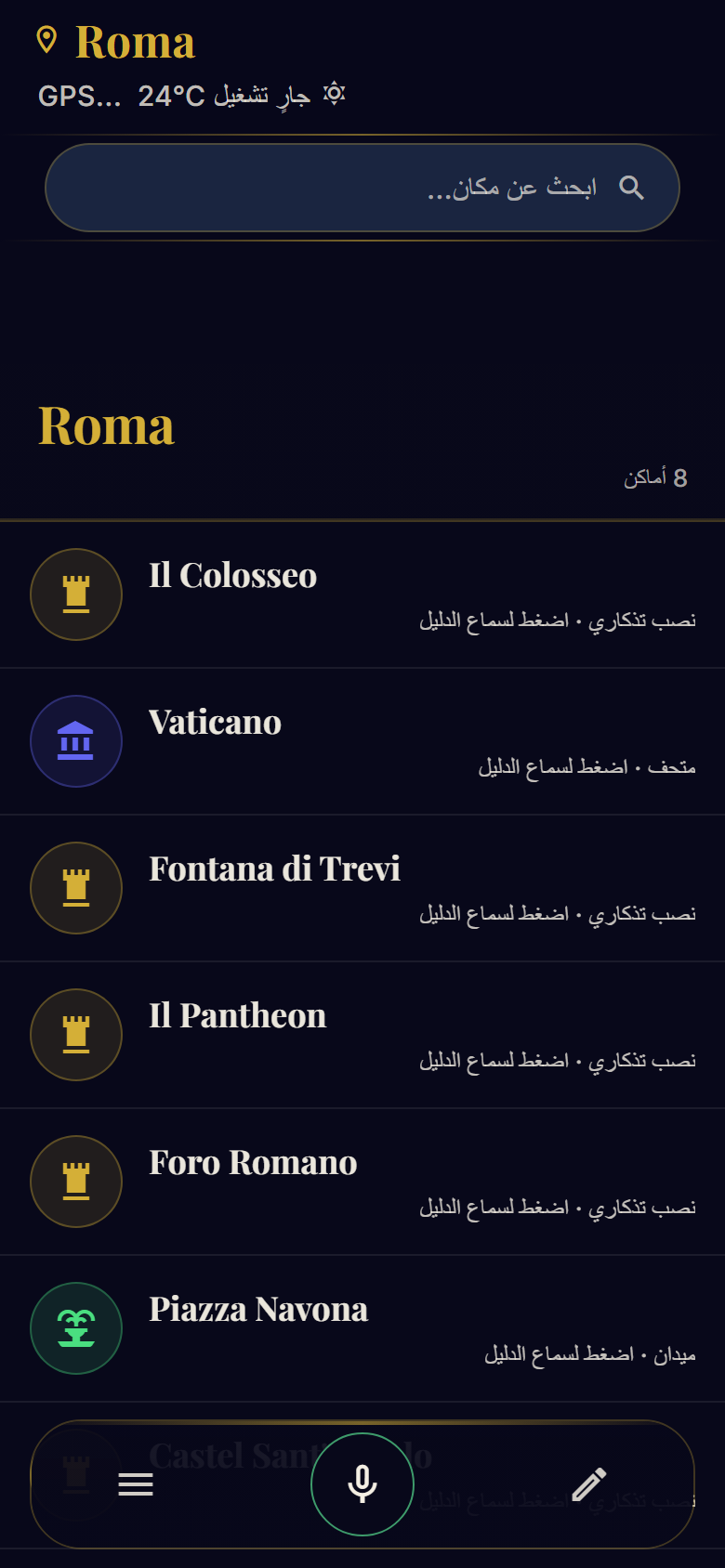Open the Vaticano museum entry

pos(362,741)
